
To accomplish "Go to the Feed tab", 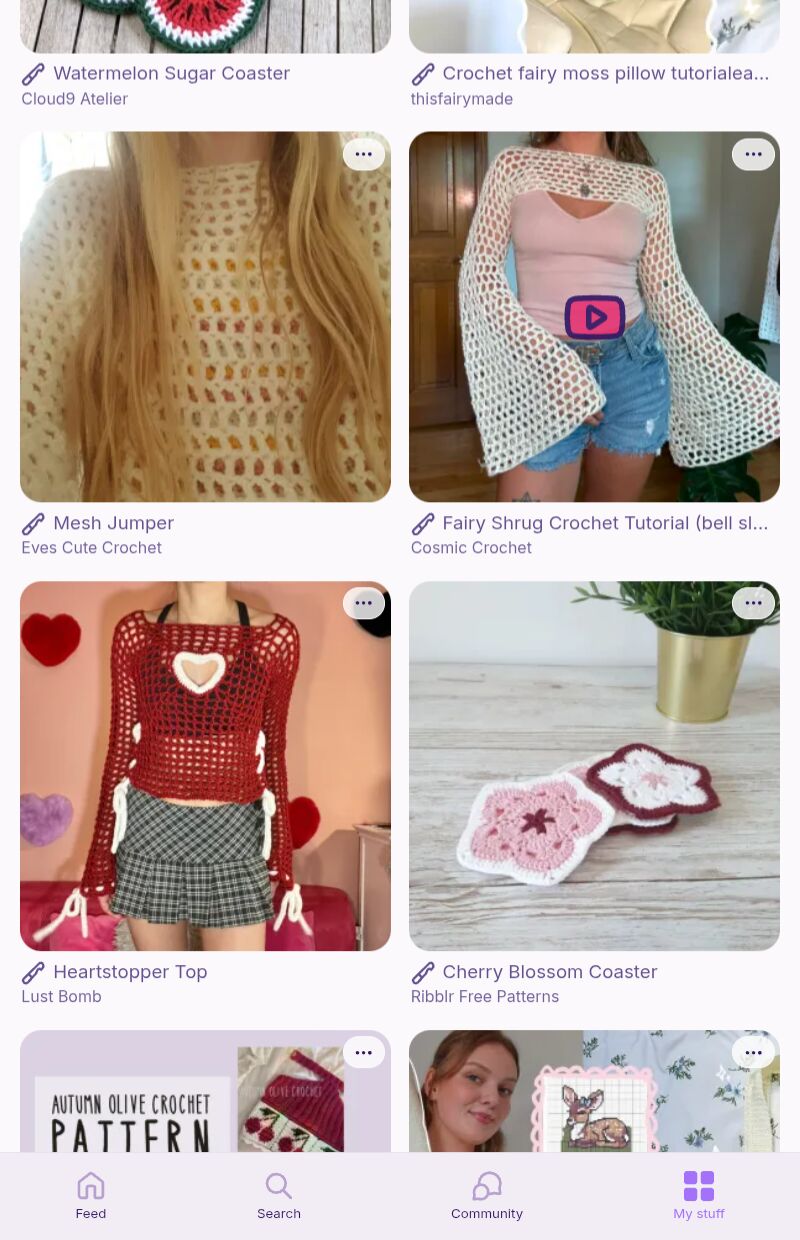I will pyautogui.click(x=91, y=1196).
